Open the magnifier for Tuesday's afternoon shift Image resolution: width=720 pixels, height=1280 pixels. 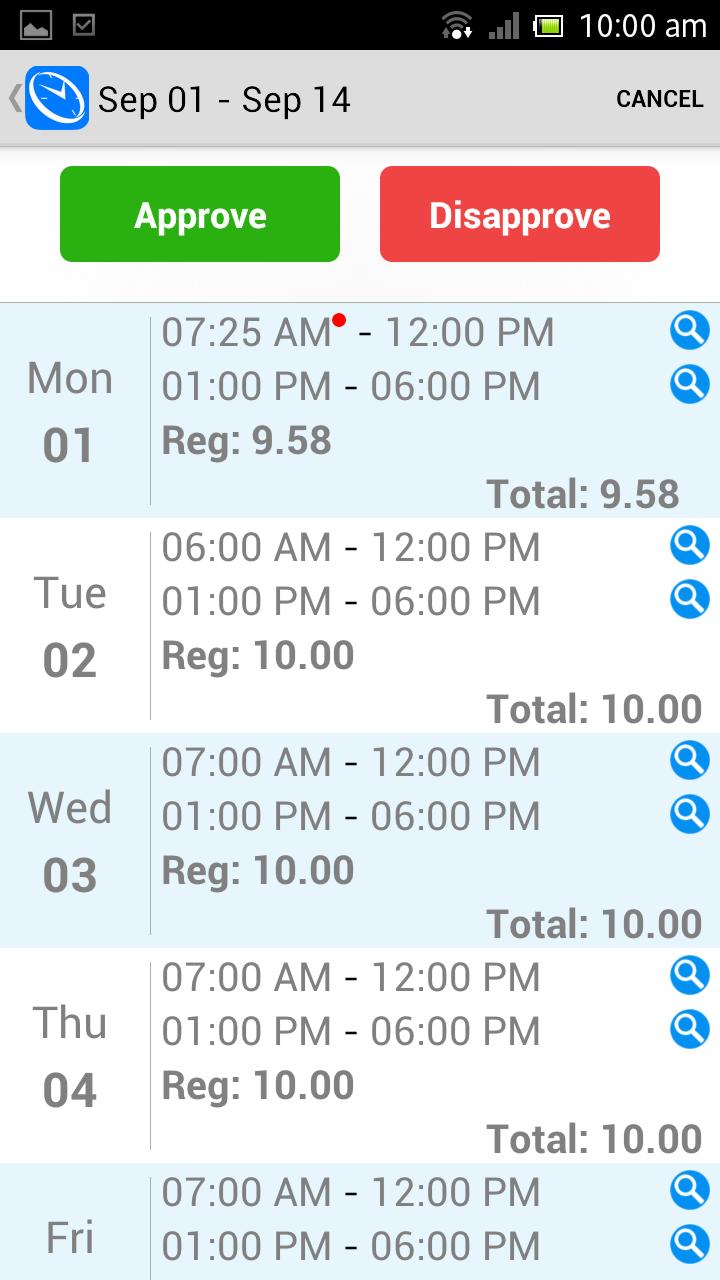coord(689,599)
